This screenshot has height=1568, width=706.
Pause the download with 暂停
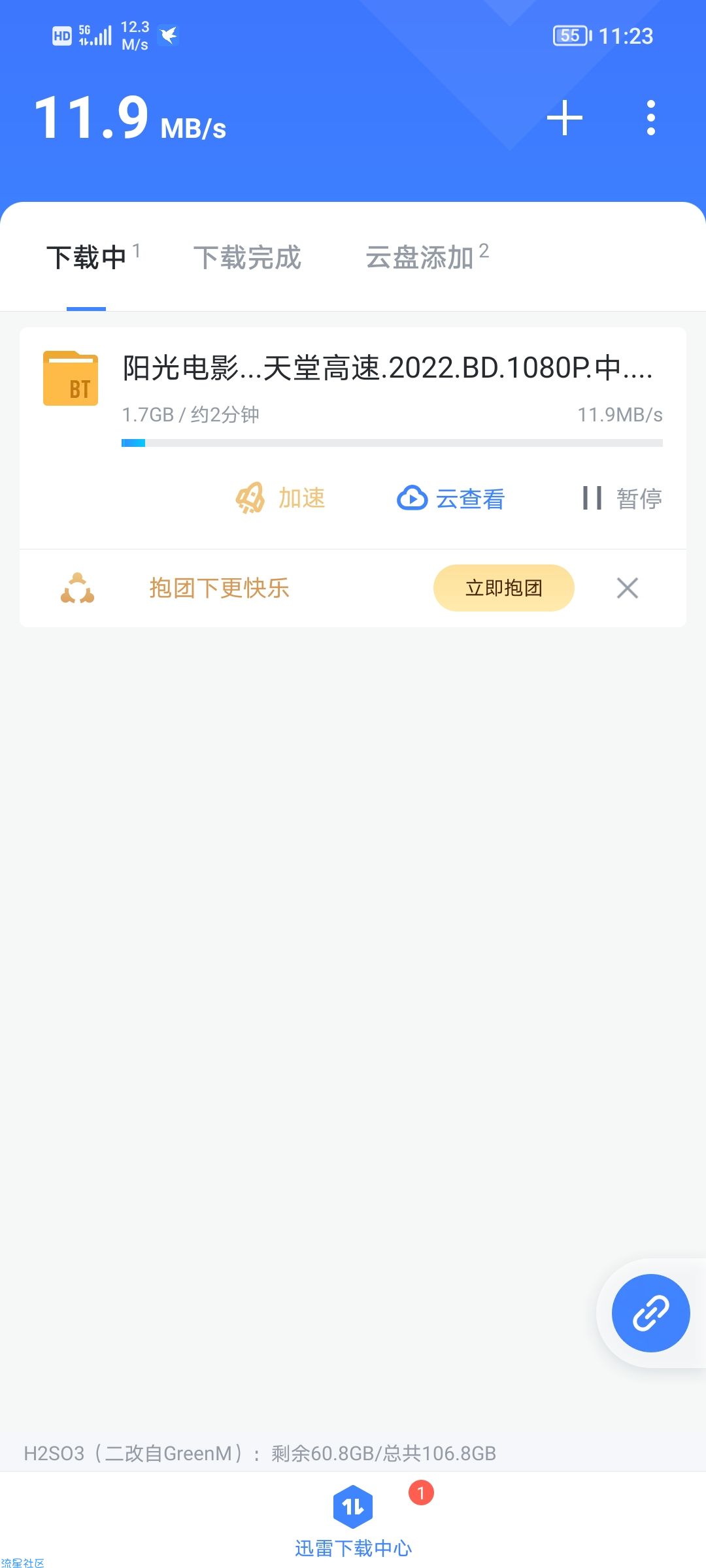(x=622, y=498)
